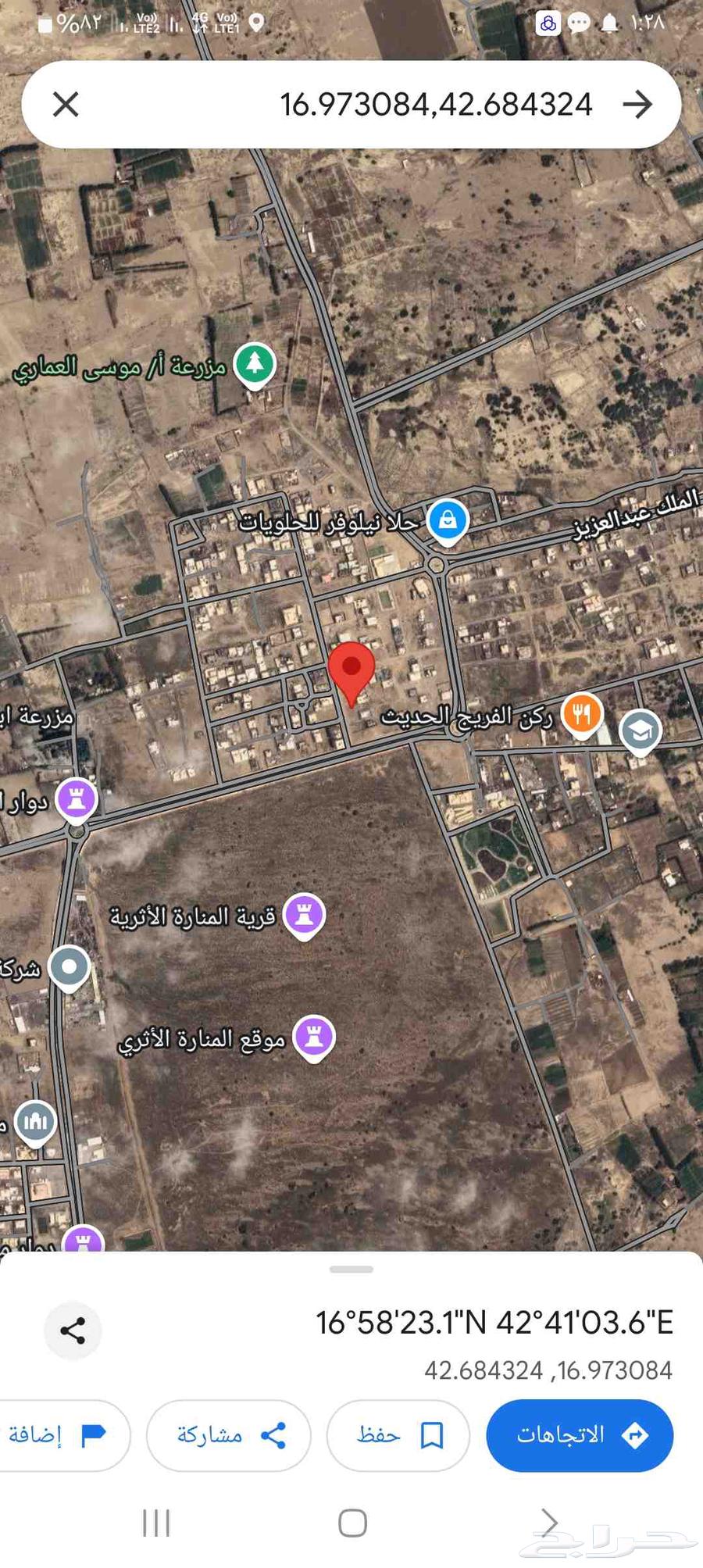
Task: Open موقع المنارة الأثري landmark marker
Action: [x=314, y=1038]
